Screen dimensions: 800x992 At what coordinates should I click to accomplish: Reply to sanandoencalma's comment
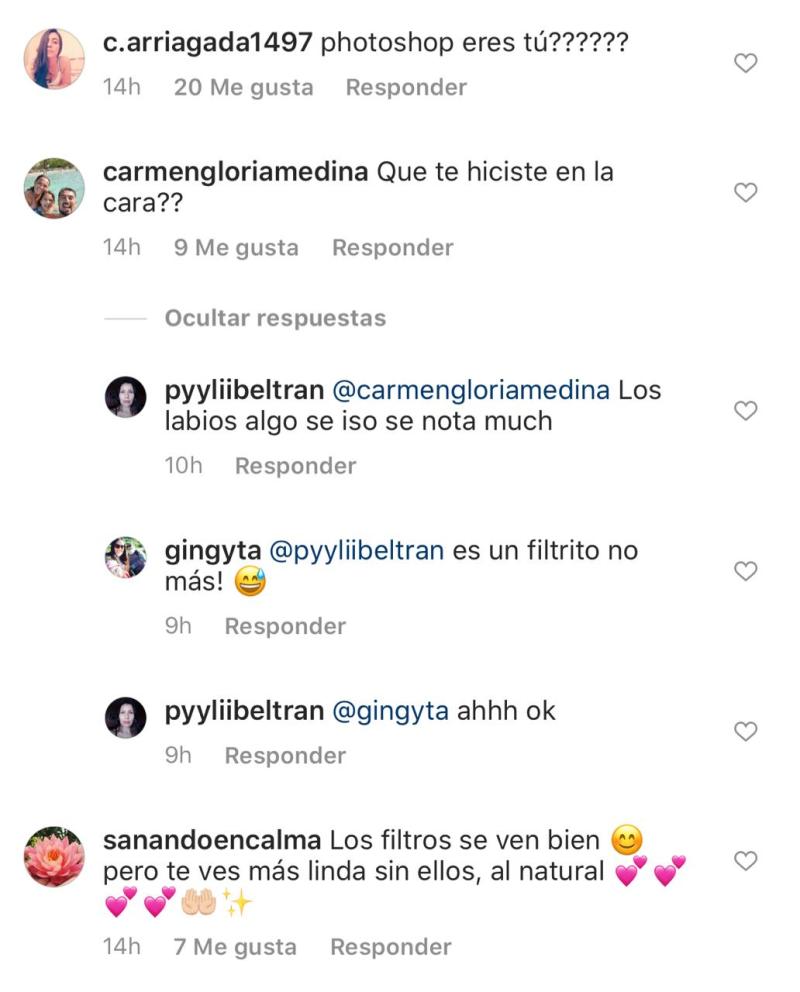point(390,947)
